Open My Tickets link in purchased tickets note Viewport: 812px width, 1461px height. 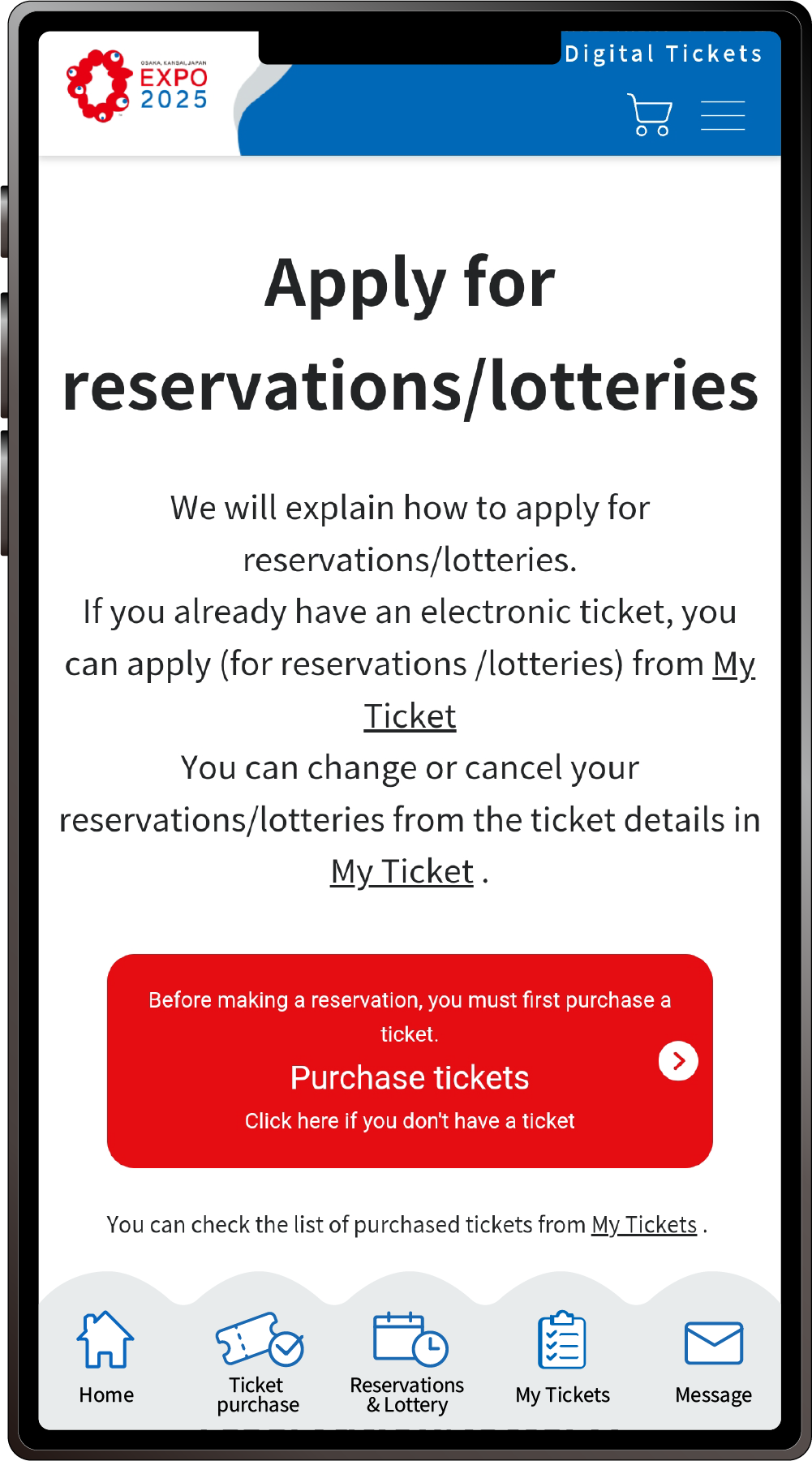[644, 1224]
